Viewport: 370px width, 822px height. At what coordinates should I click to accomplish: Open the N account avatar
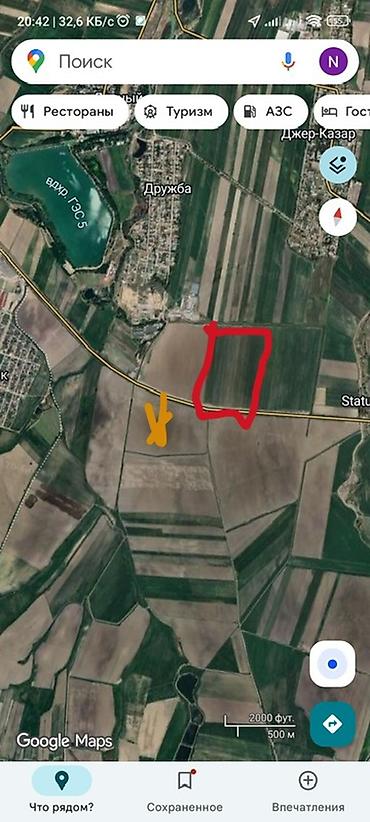333,62
